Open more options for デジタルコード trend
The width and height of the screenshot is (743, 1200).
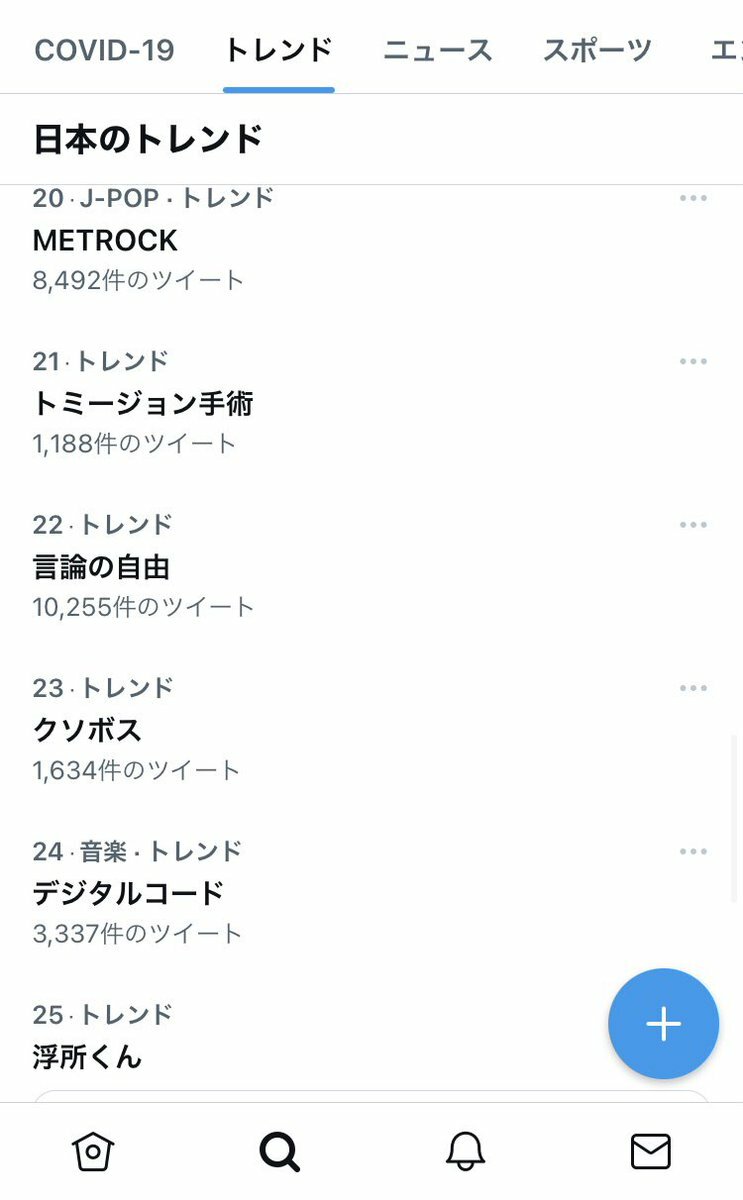tap(693, 852)
